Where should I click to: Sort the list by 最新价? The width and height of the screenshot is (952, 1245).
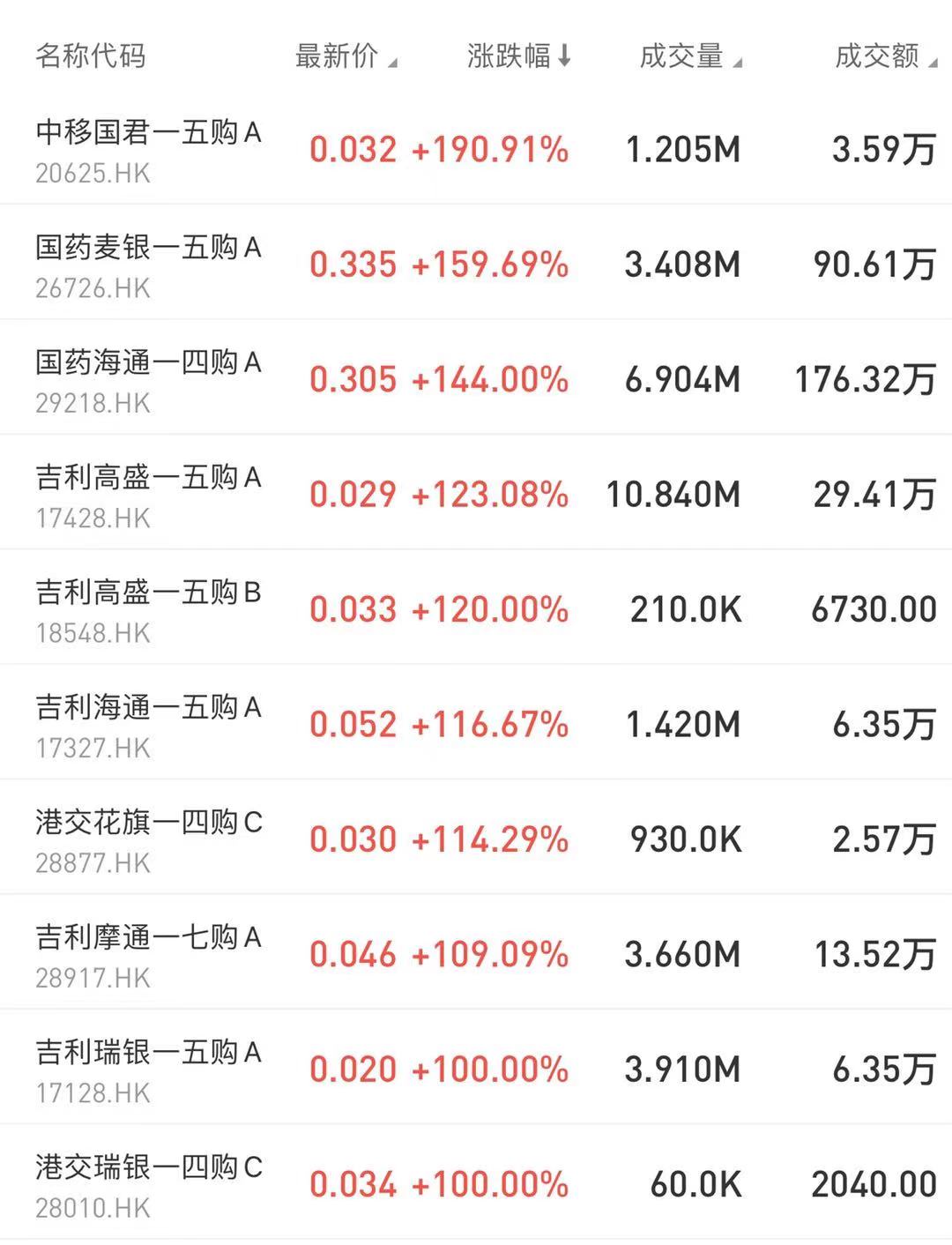(x=345, y=56)
